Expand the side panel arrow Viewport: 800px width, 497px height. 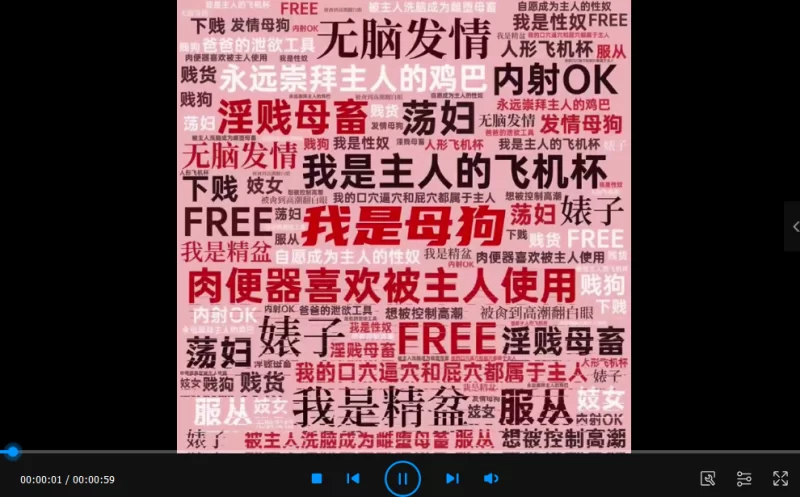pos(794,227)
